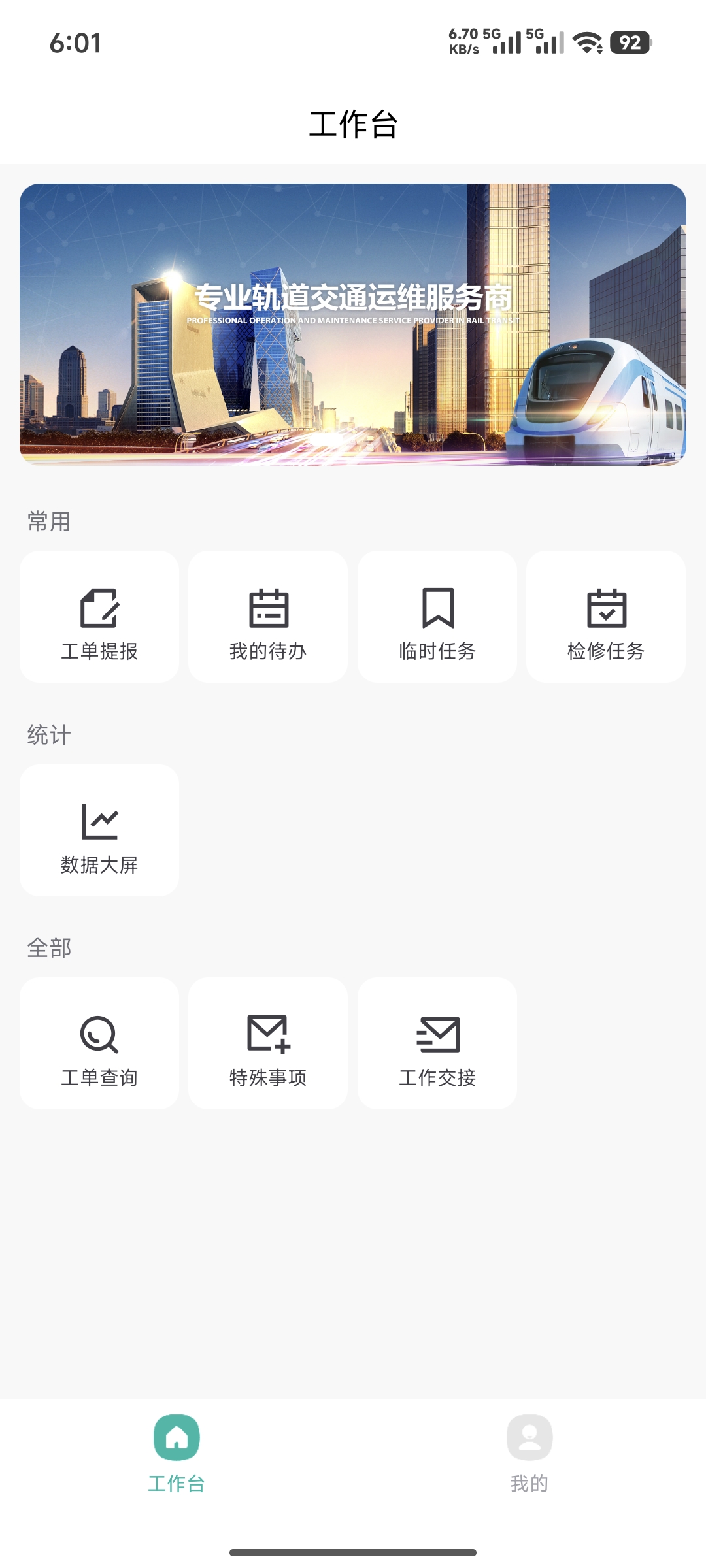This screenshot has width=706, height=1568.
Task: View the 数据大屏 statistics tile
Action: pyautogui.click(x=99, y=830)
